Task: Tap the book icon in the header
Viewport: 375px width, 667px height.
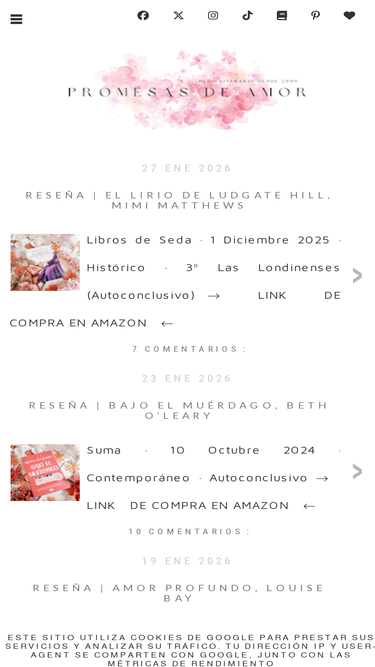Action: (x=281, y=16)
